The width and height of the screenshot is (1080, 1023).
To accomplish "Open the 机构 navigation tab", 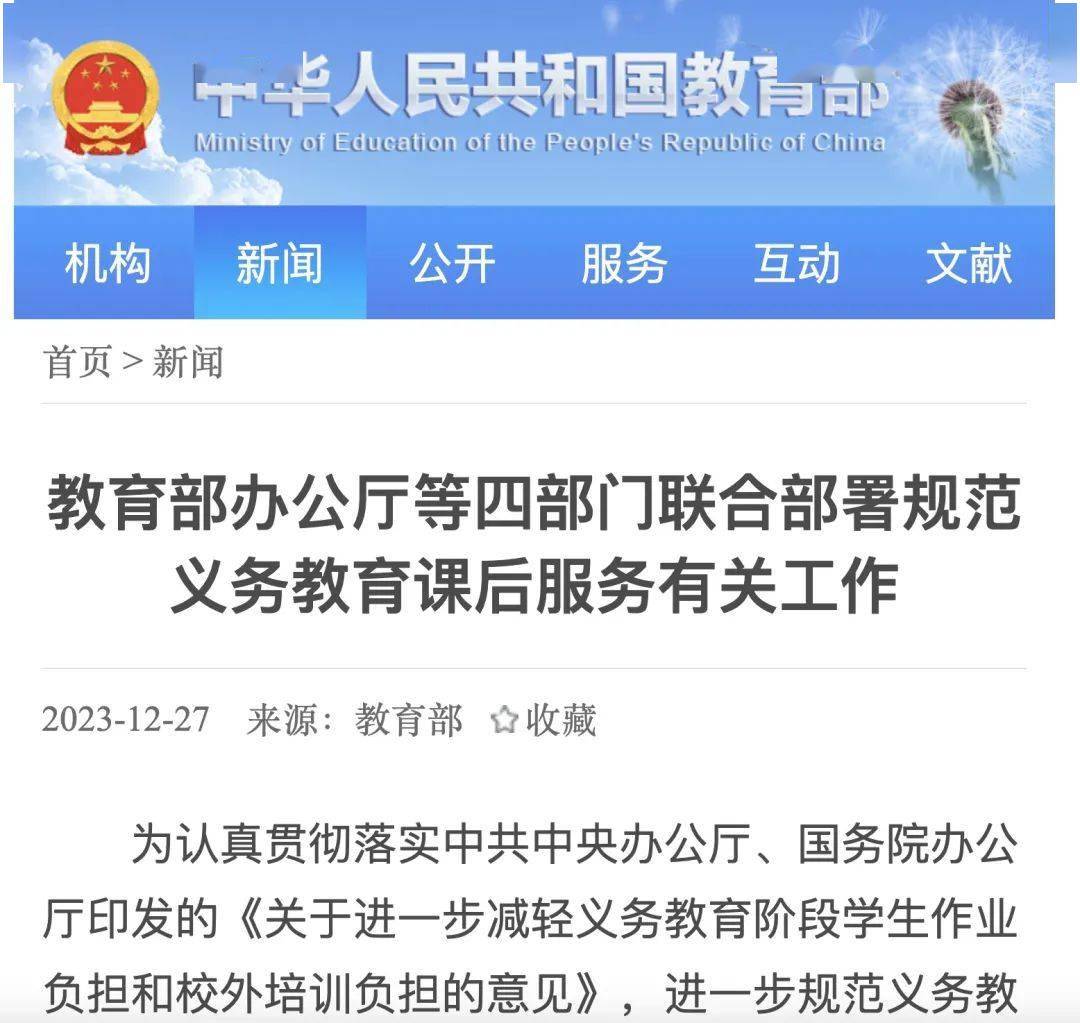I will click(107, 264).
